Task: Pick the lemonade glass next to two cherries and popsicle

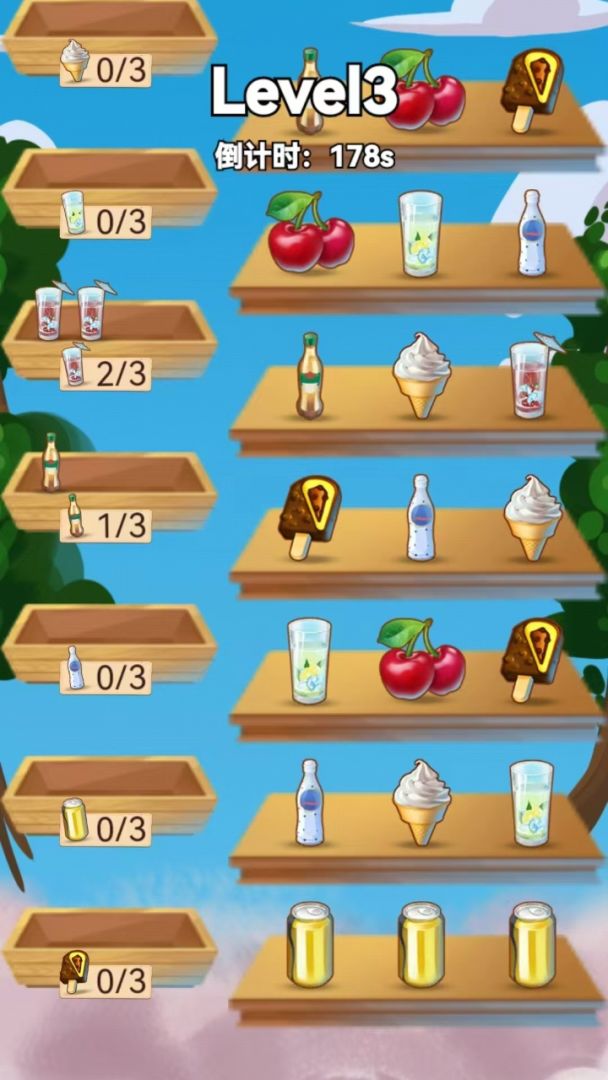Action: tap(310, 660)
